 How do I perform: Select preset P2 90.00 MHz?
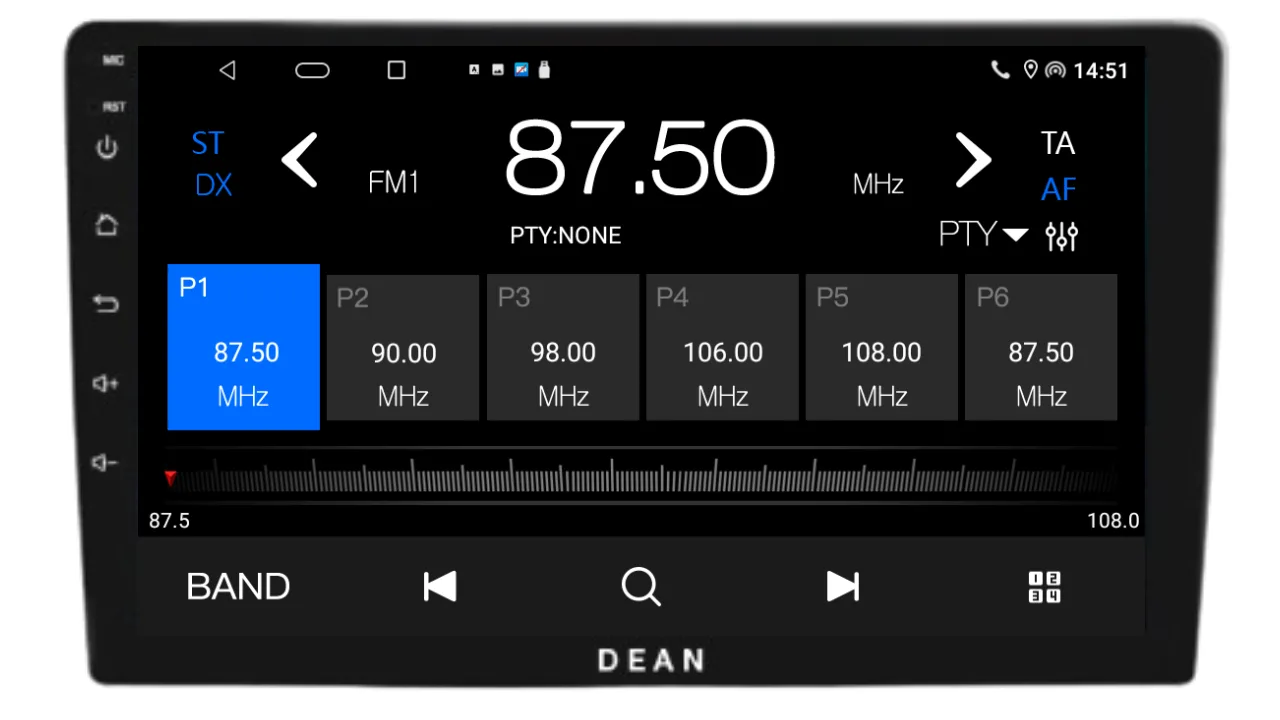click(403, 347)
